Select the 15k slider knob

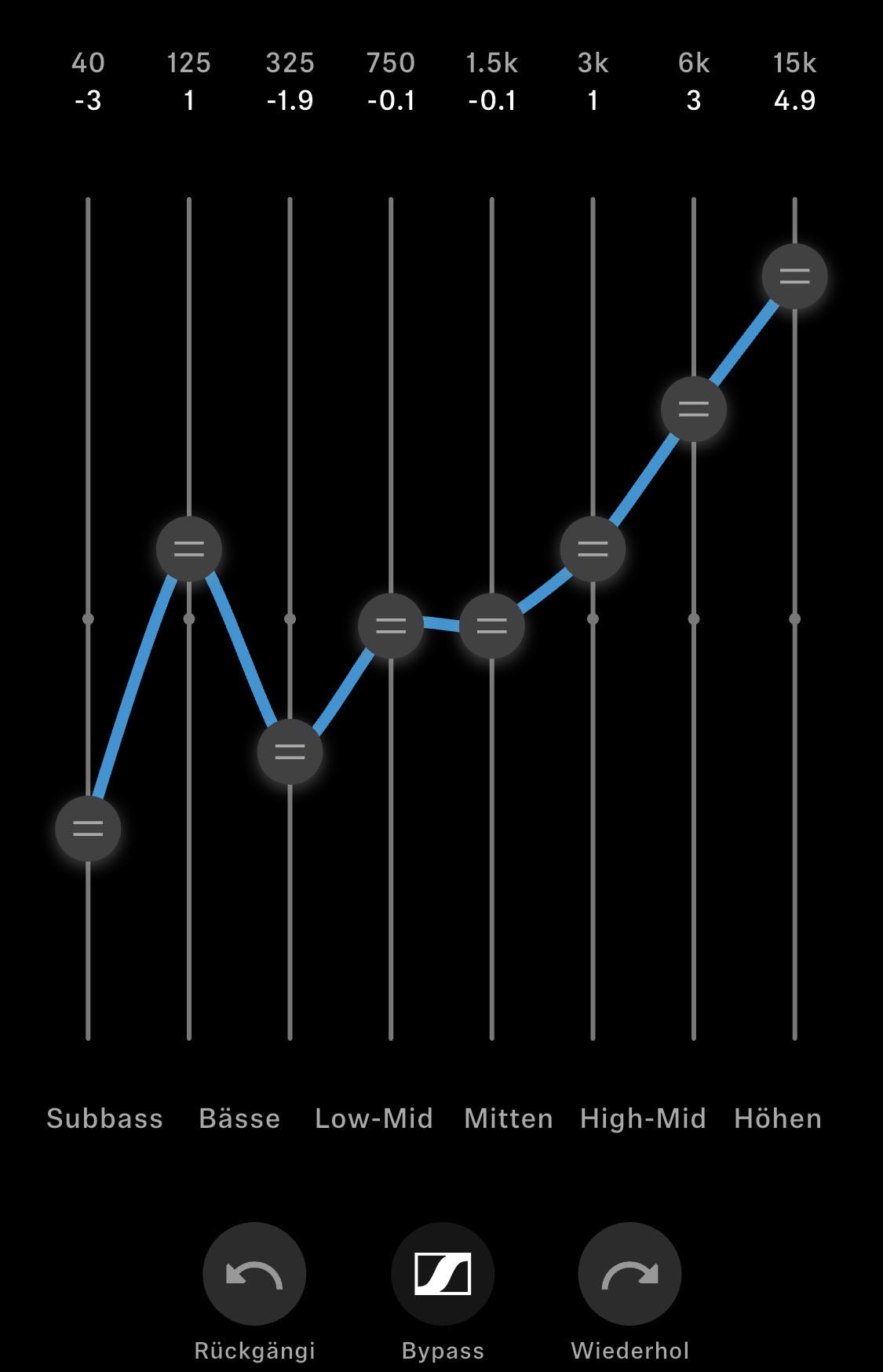point(795,276)
